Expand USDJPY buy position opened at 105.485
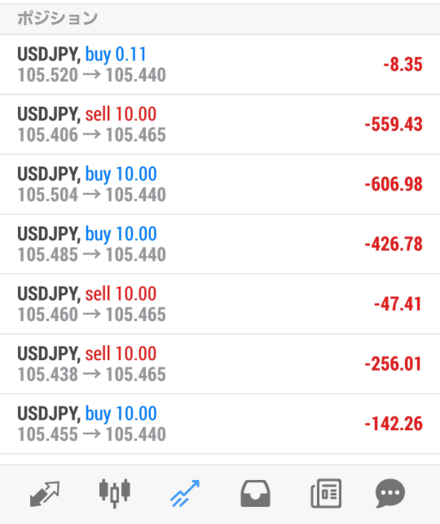Screen dimensions: 440x524 (x=220, y=244)
